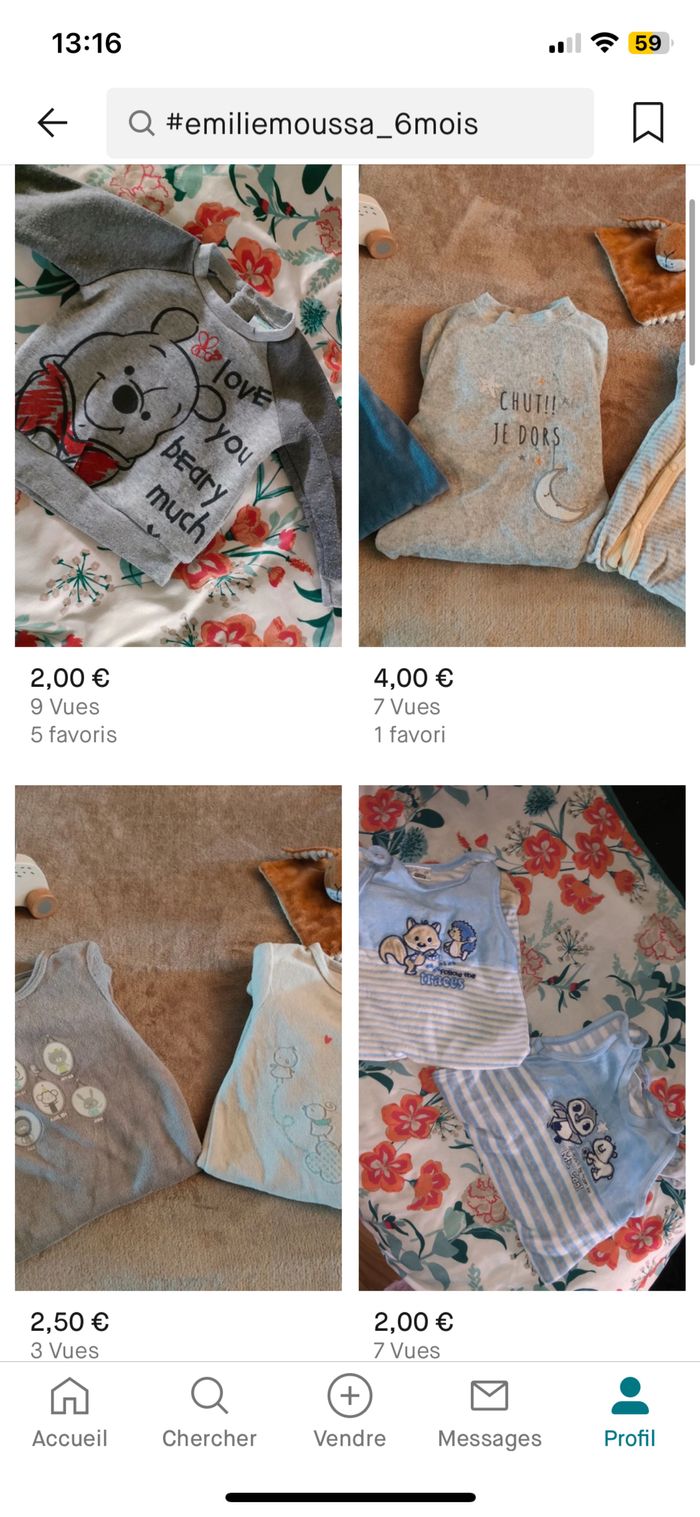Open the Winnie the Pooh sweater listing

pyautogui.click(x=178, y=406)
